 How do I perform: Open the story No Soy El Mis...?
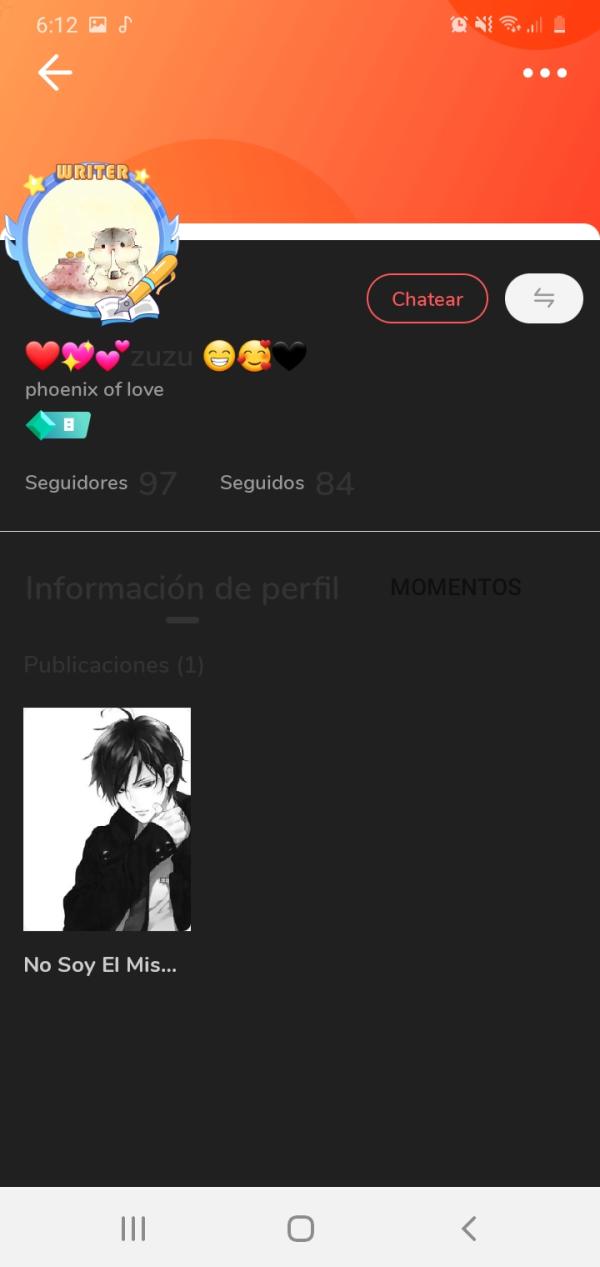107,820
